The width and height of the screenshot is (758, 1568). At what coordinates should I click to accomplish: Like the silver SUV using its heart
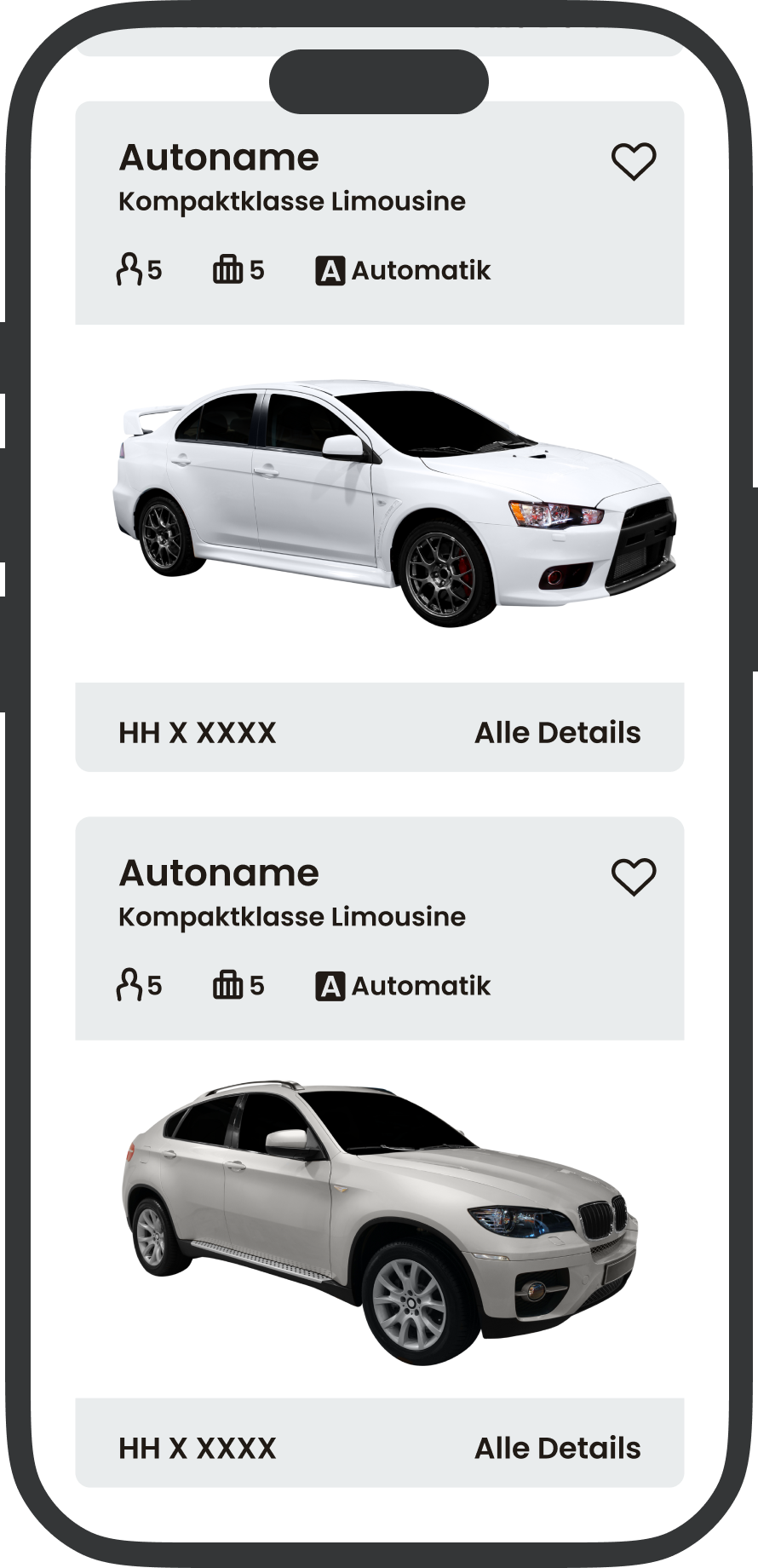point(634,877)
